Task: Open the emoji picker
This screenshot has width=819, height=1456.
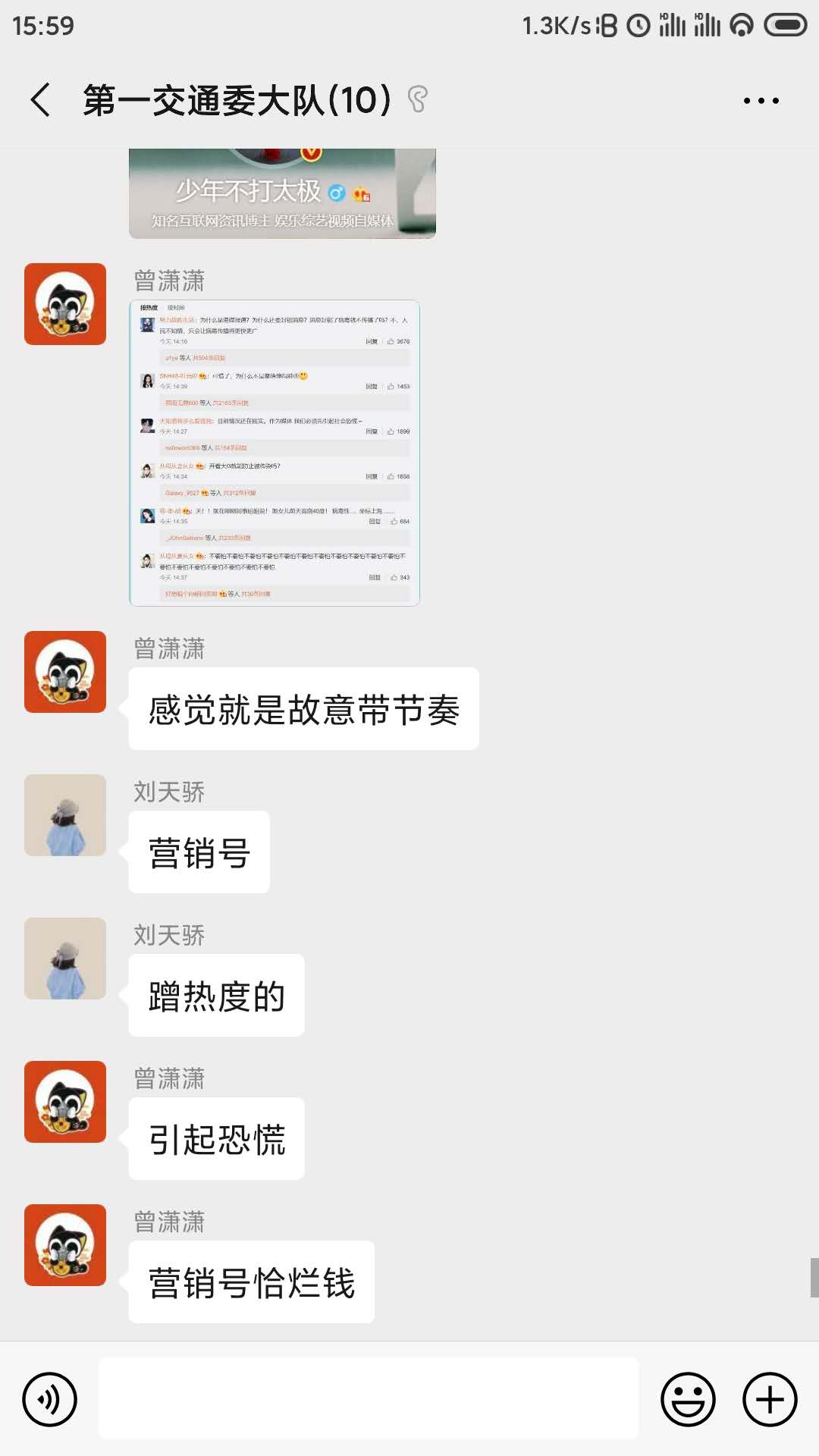Action: point(688,1399)
